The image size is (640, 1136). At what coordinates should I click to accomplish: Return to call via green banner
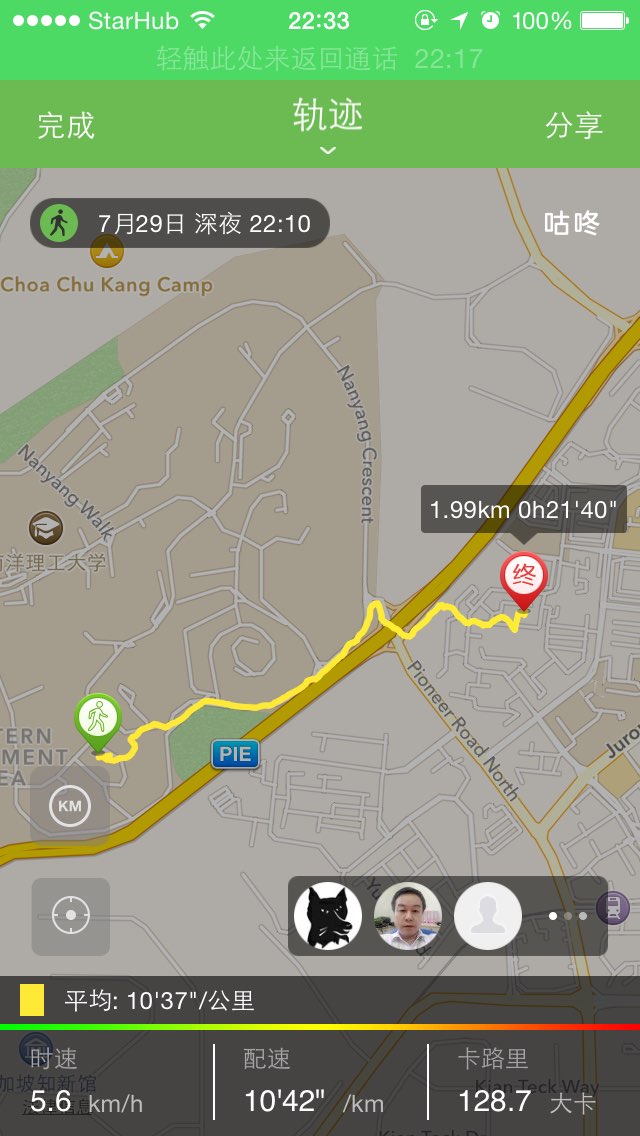click(320, 59)
